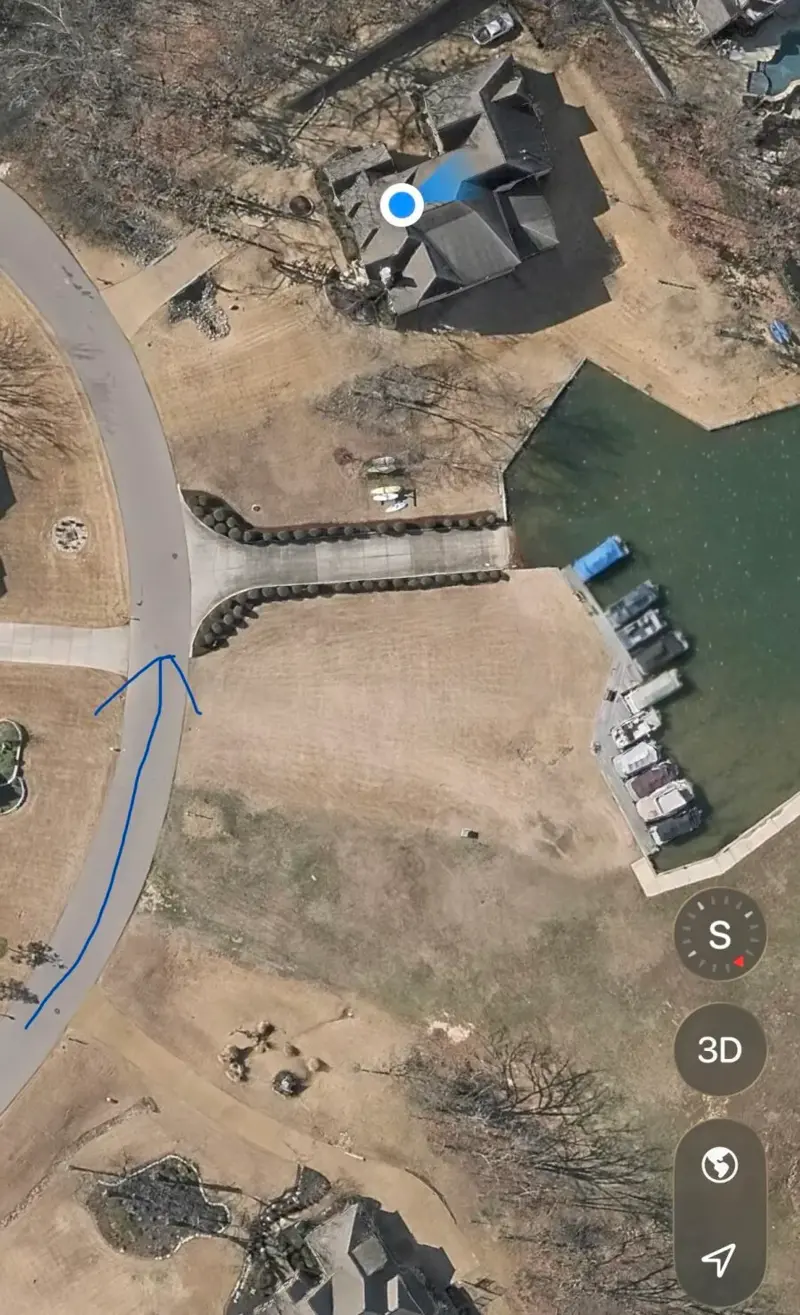Viewport: 800px width, 1315px height.
Task: Open the map mode globe button
Action: (x=719, y=1165)
